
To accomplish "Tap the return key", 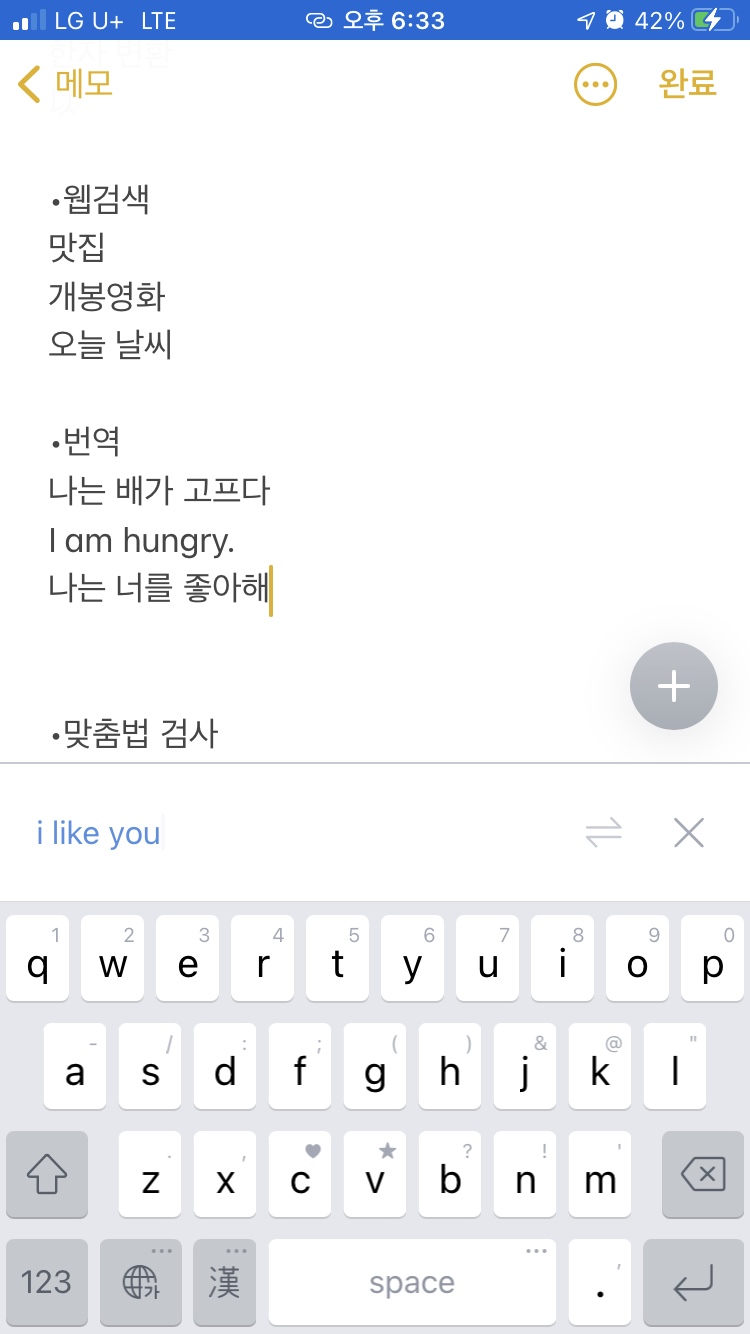I will pyautogui.click(x=693, y=1281).
